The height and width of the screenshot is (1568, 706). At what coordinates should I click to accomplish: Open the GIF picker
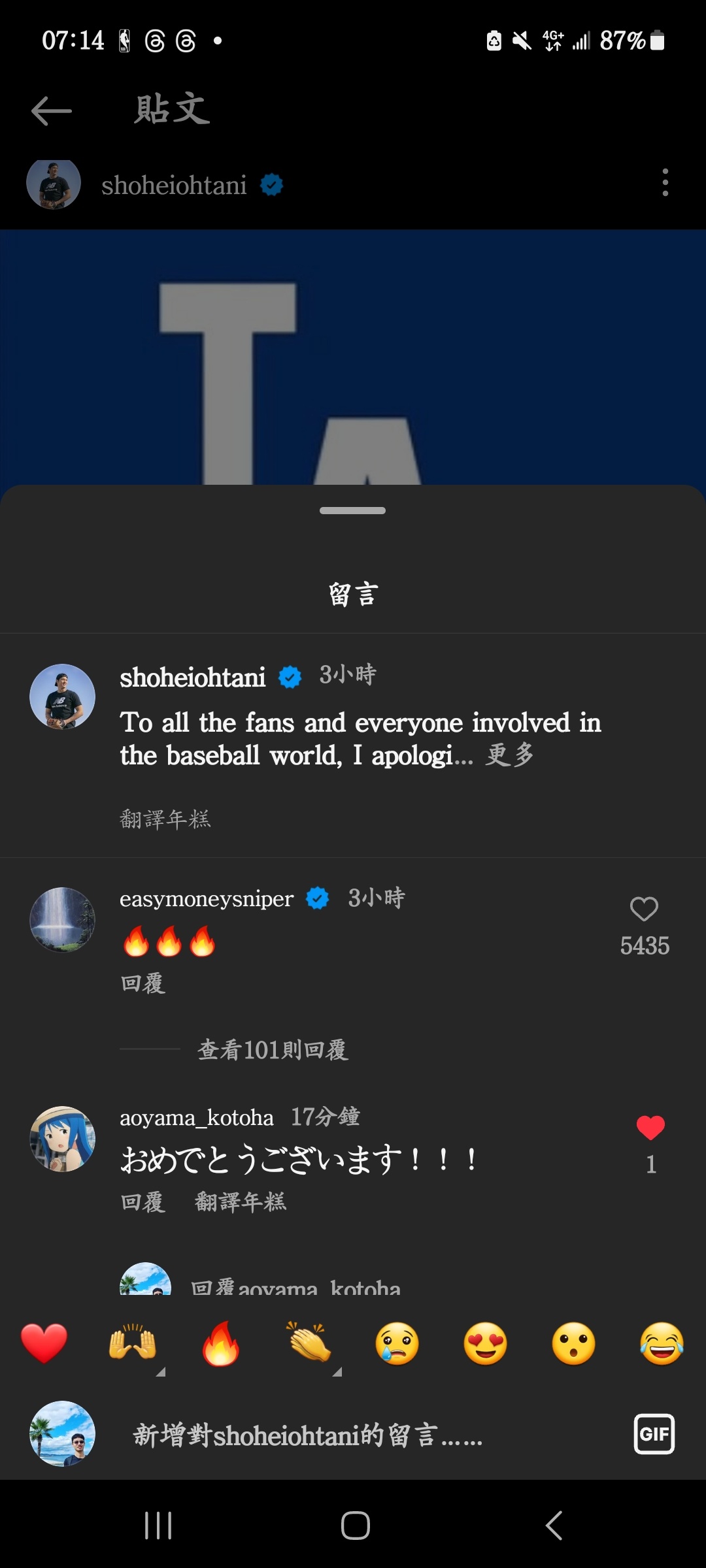pos(654,1434)
